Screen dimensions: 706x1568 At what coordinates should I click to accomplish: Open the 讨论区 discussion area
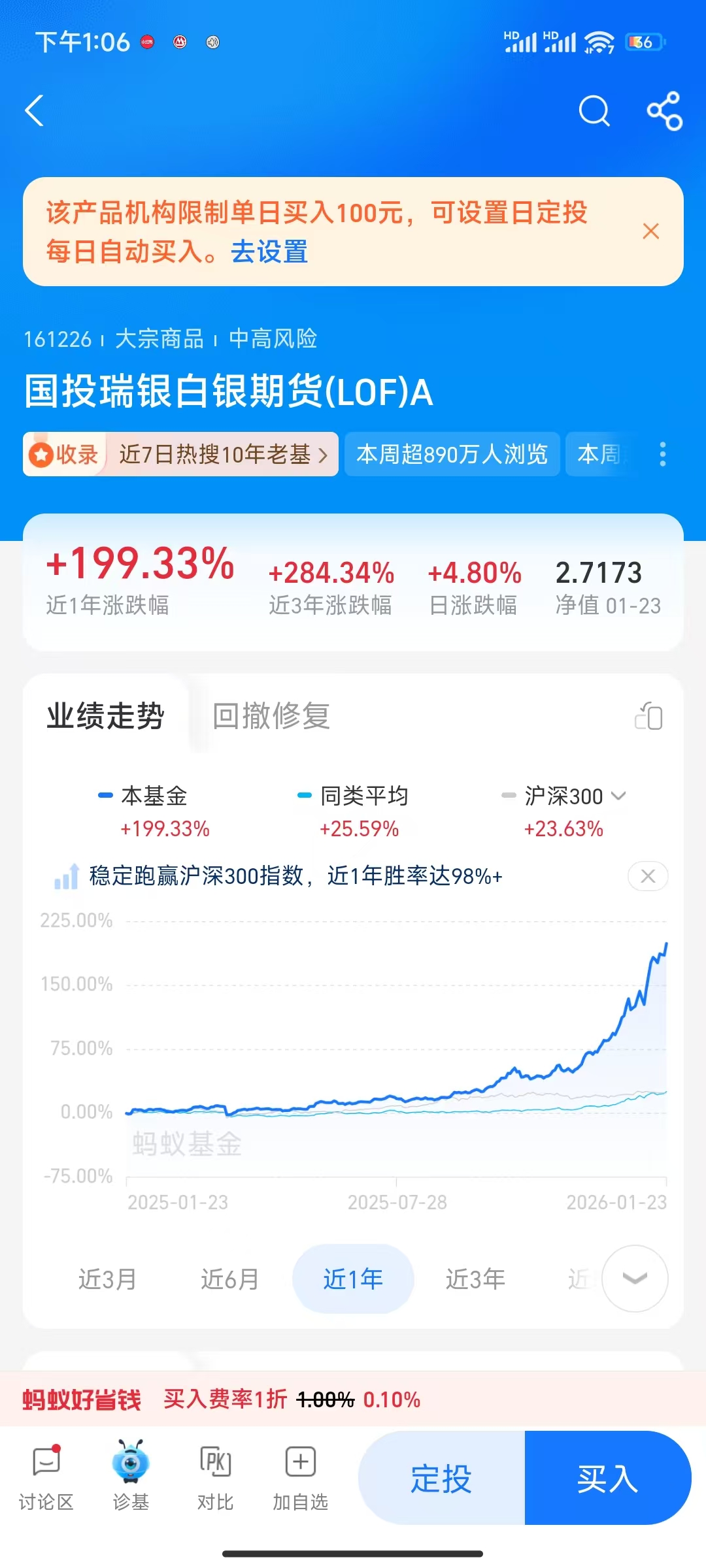(46, 1478)
